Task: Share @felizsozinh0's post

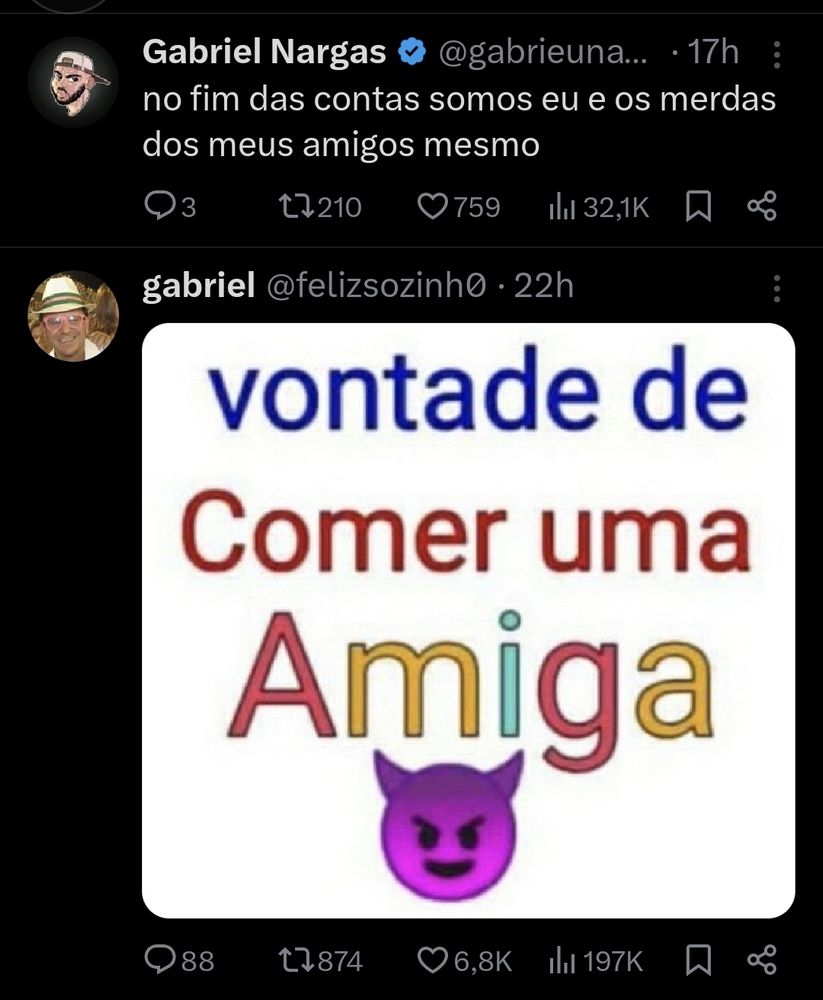Action: [x=762, y=961]
